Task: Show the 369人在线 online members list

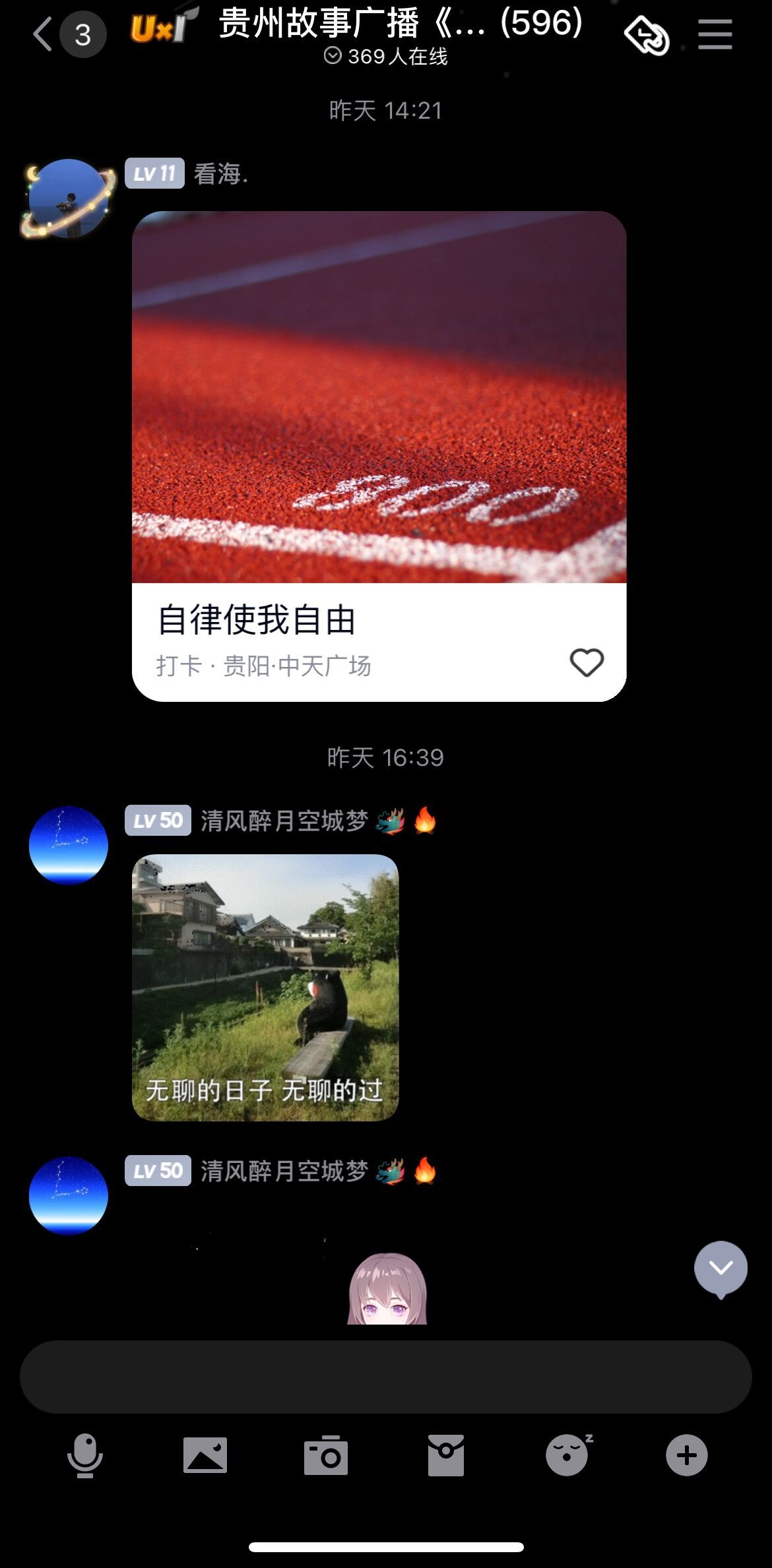Action: pyautogui.click(x=386, y=57)
